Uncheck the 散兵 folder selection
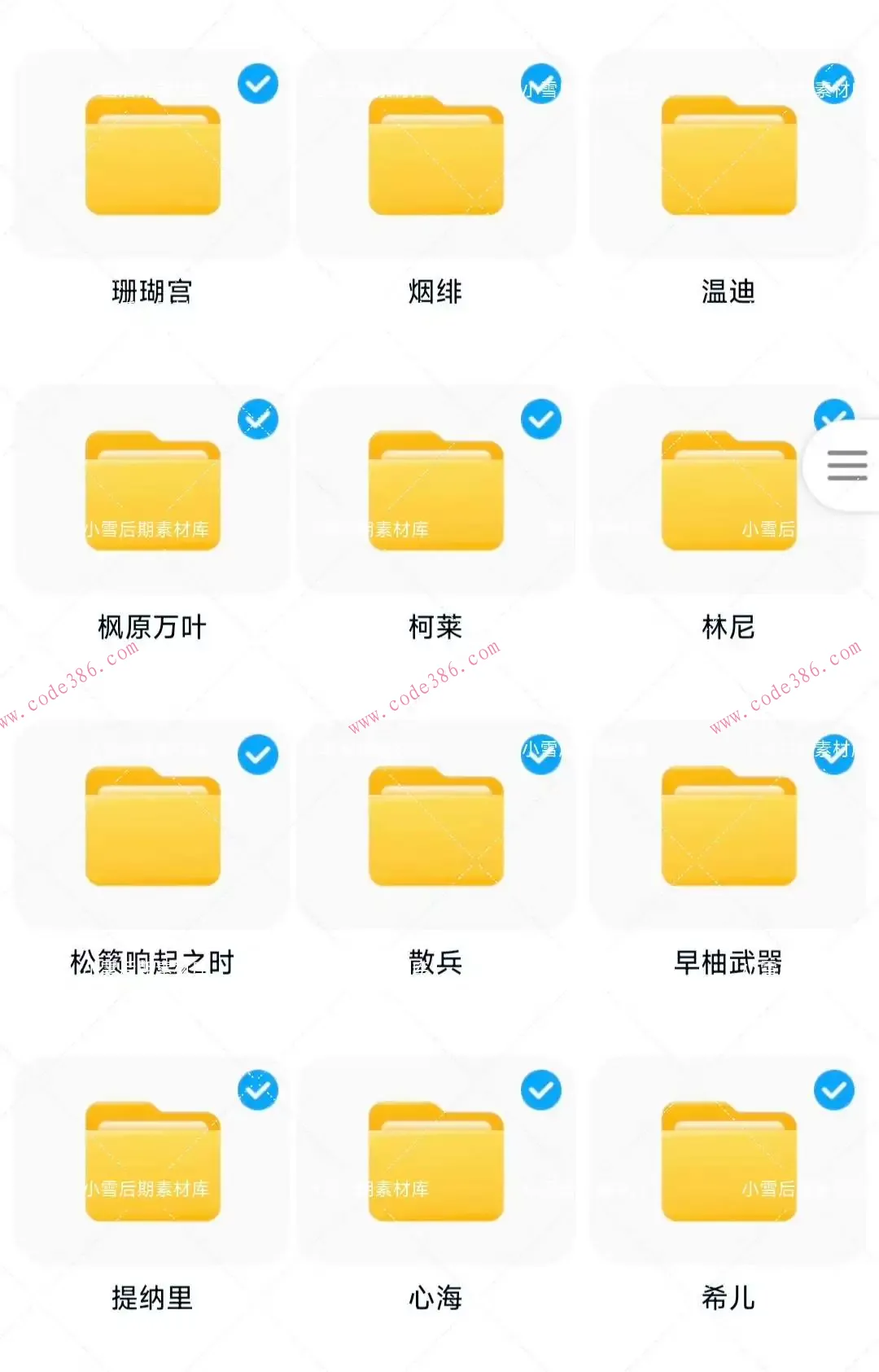879x1372 pixels. click(x=540, y=755)
